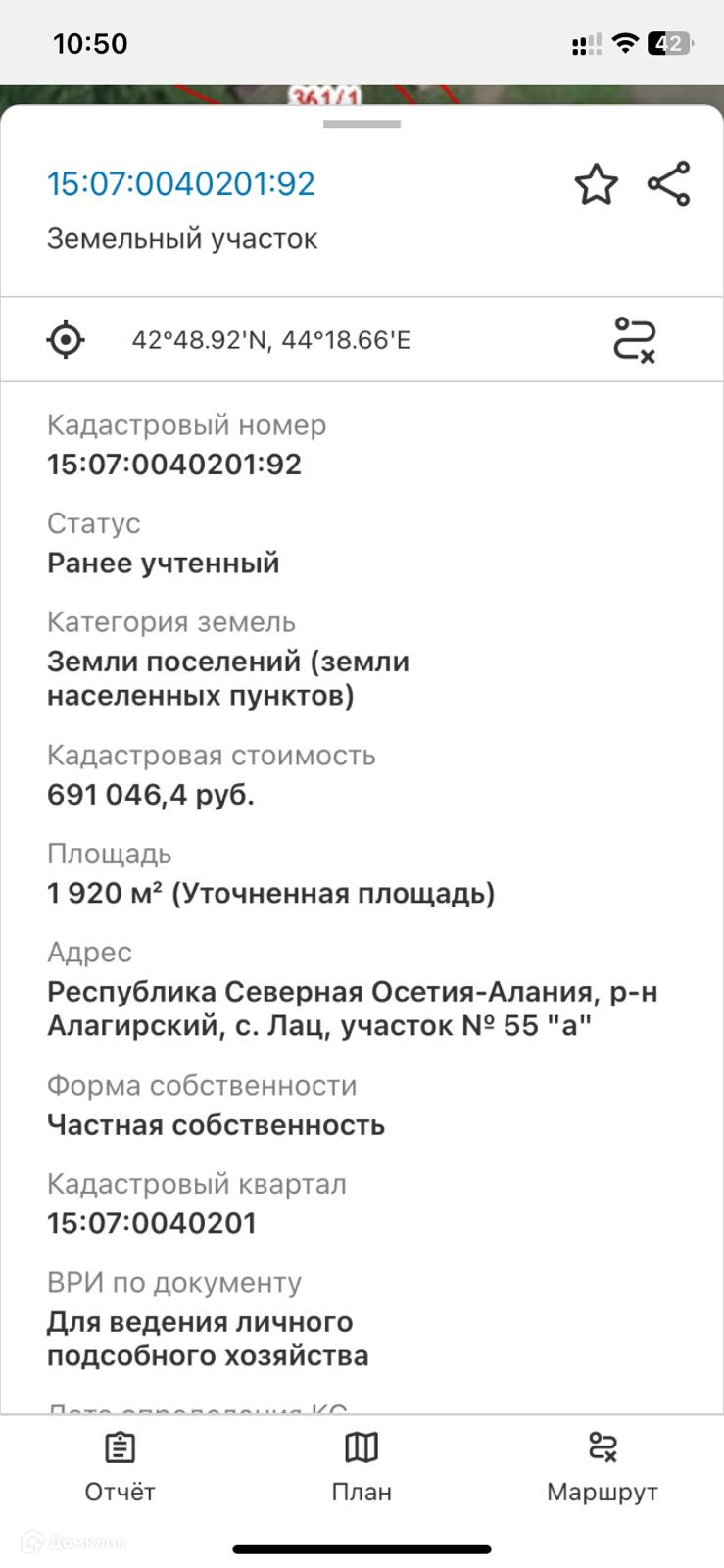Add this land plot to favorites
Image resolution: width=724 pixels, height=1568 pixels.
[596, 184]
